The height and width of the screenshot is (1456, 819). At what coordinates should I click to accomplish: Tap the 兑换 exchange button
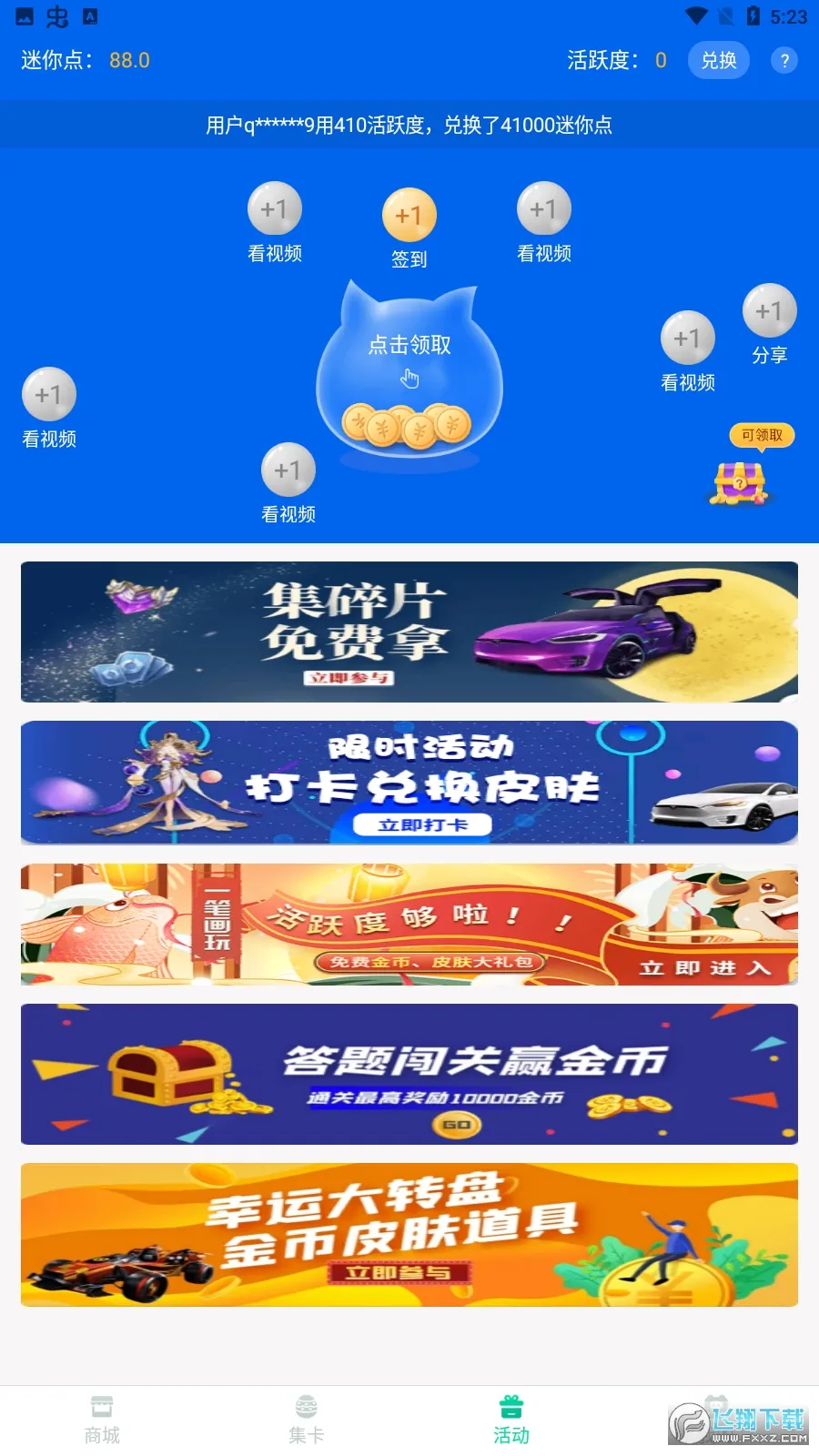[718, 61]
